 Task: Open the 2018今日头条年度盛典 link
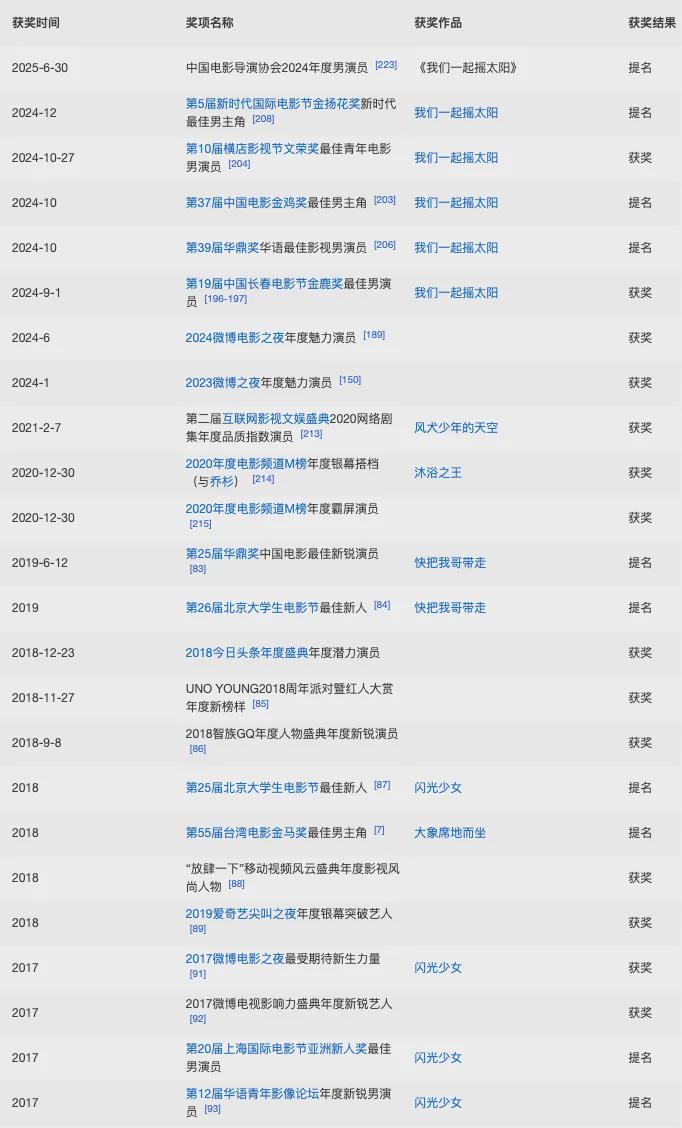point(247,652)
